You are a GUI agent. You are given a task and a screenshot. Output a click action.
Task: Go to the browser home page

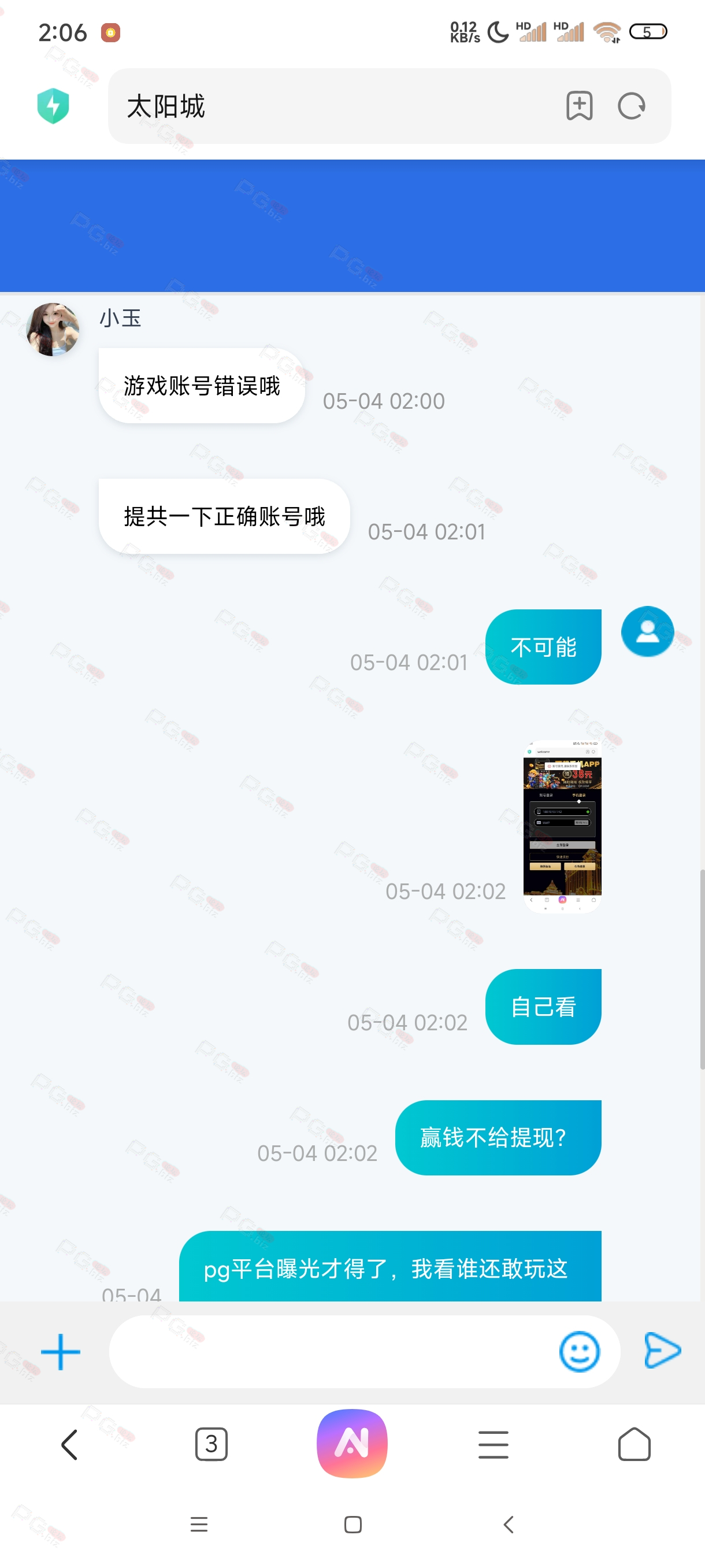click(634, 1444)
